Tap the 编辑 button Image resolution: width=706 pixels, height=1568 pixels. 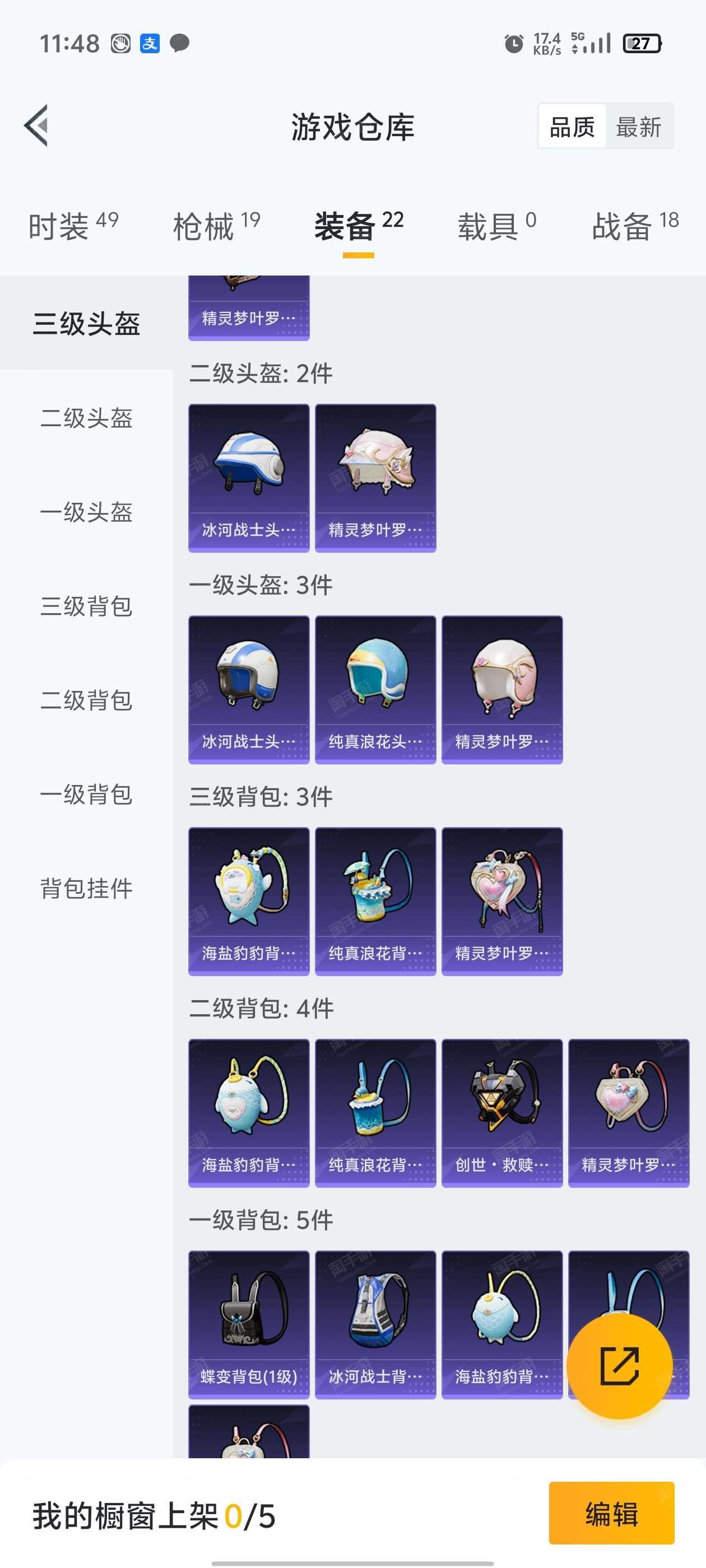(611, 1514)
